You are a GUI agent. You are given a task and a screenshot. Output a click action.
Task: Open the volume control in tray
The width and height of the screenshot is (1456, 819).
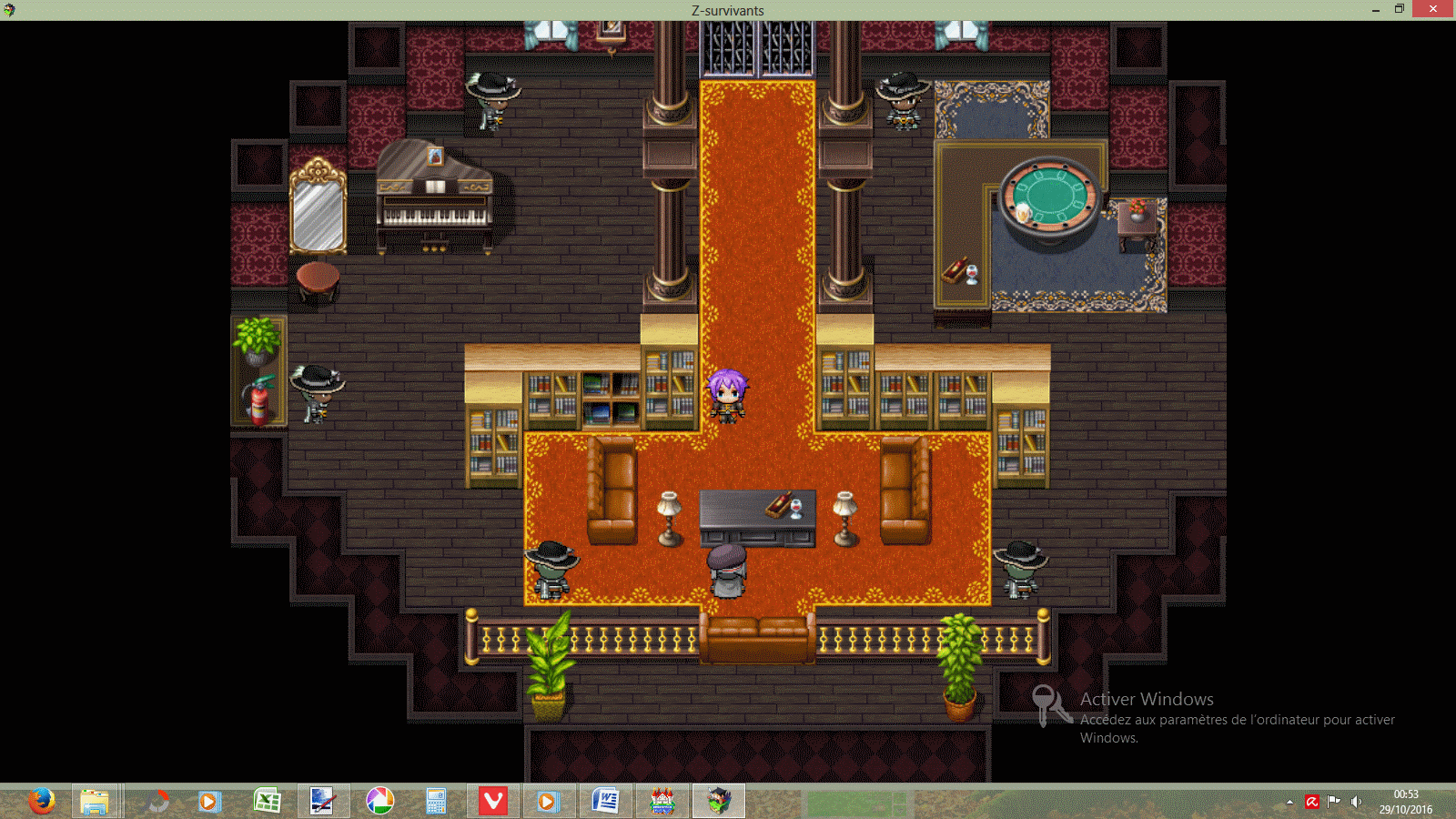[x=1355, y=802]
